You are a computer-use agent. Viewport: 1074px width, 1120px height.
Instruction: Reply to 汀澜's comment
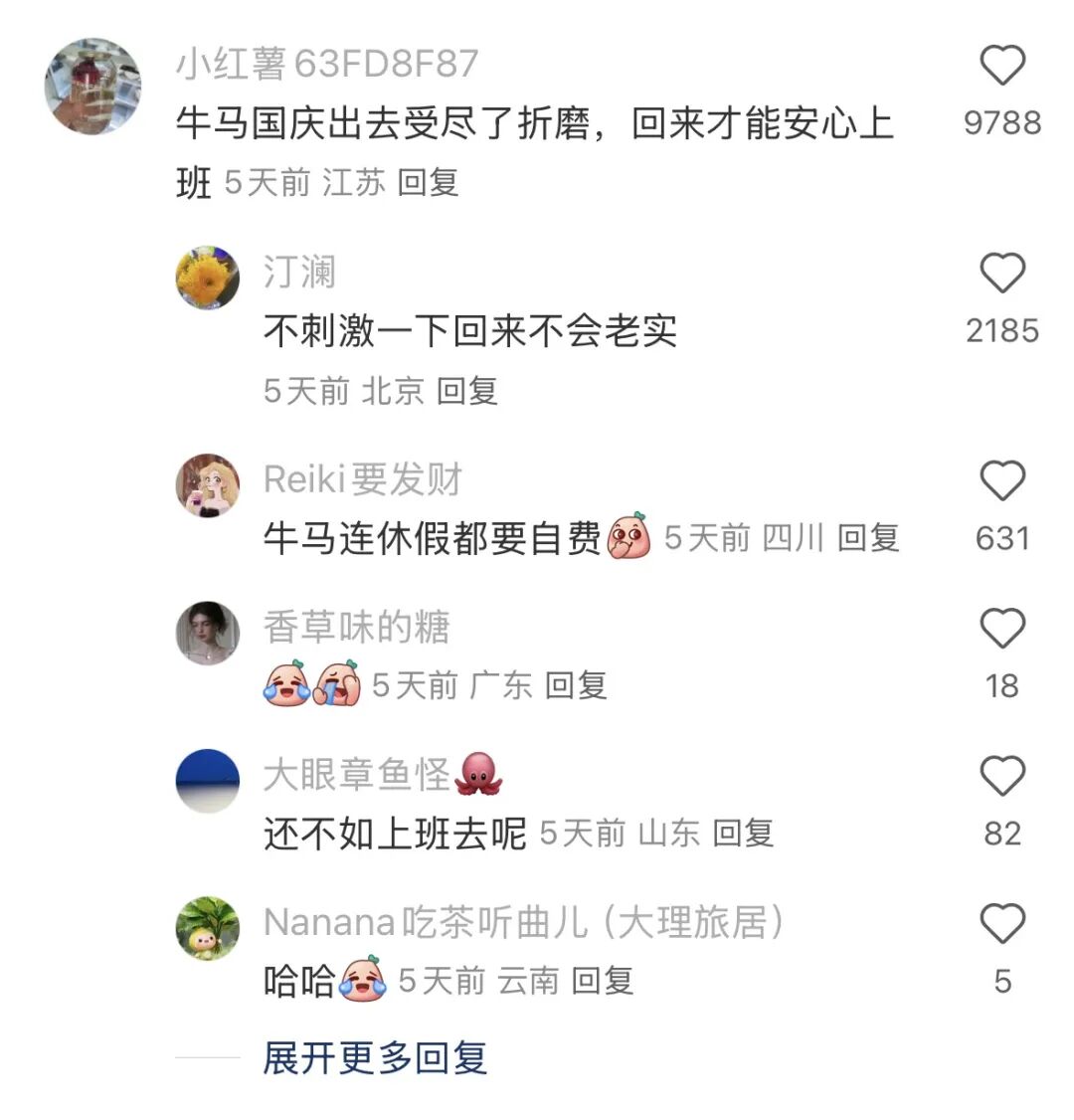[466, 391]
